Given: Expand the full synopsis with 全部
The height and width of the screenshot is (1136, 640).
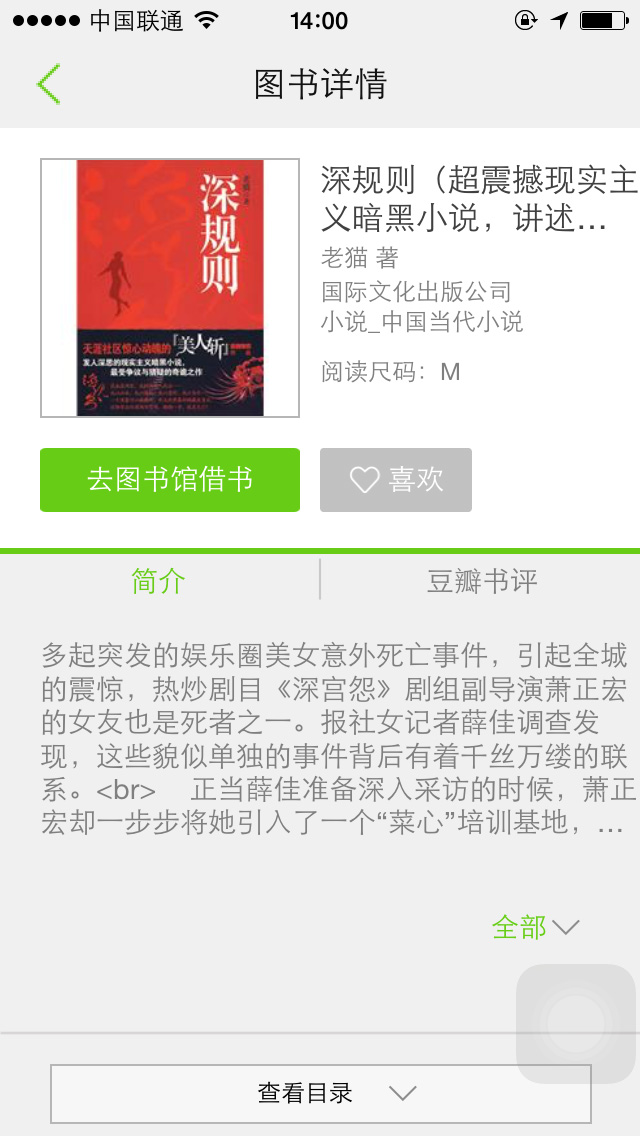Looking at the screenshot, I should tap(535, 927).
